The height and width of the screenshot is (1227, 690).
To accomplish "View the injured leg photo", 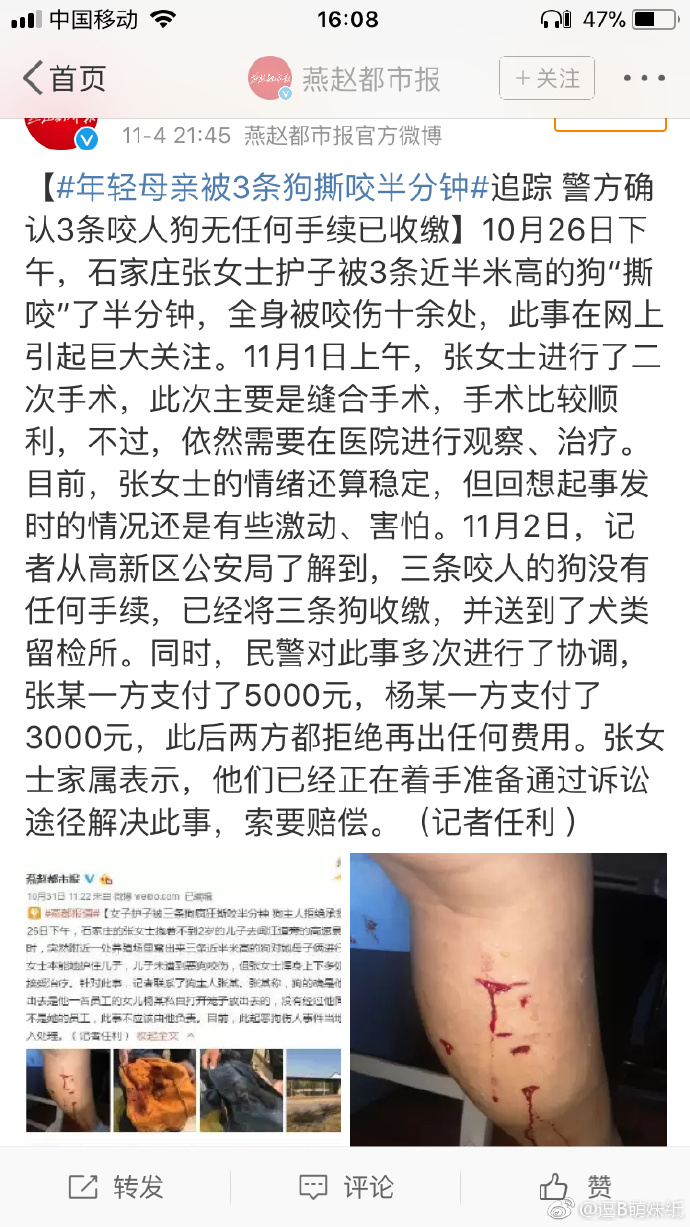I will click(508, 998).
